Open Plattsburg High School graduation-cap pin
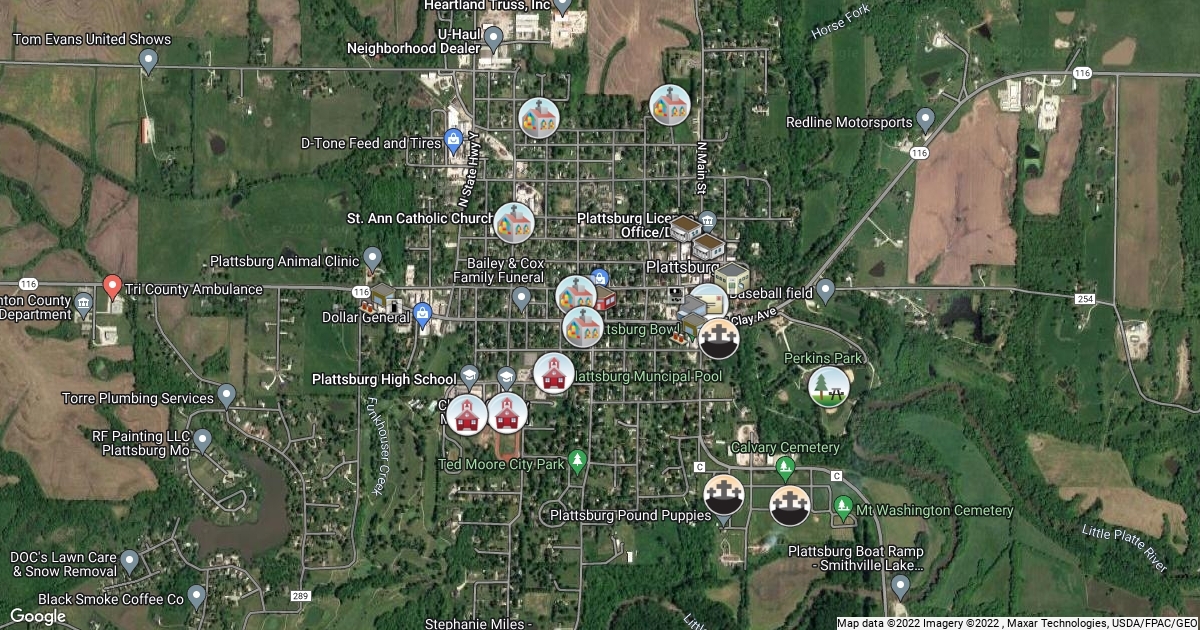 [469, 376]
